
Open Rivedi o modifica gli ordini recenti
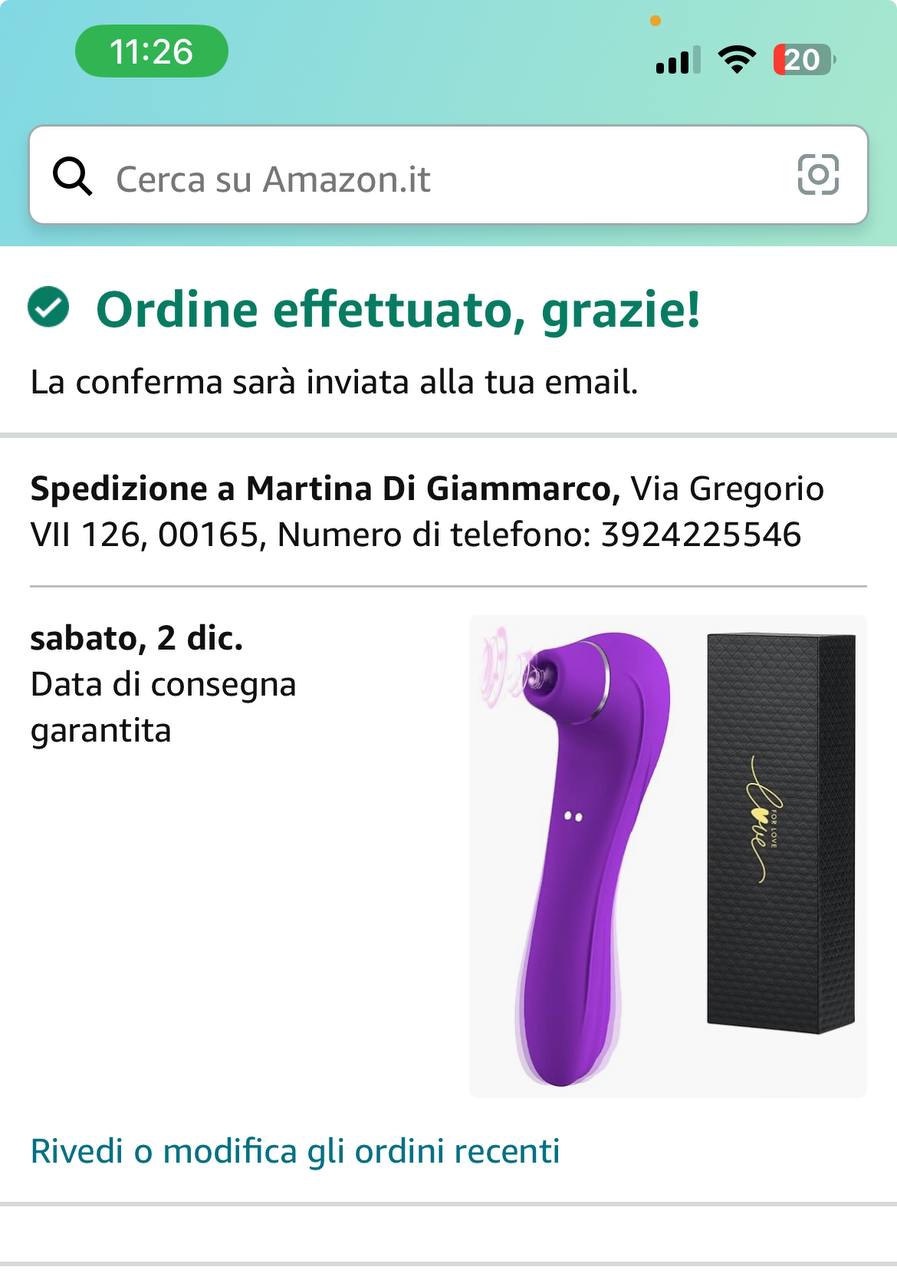coord(295,1151)
